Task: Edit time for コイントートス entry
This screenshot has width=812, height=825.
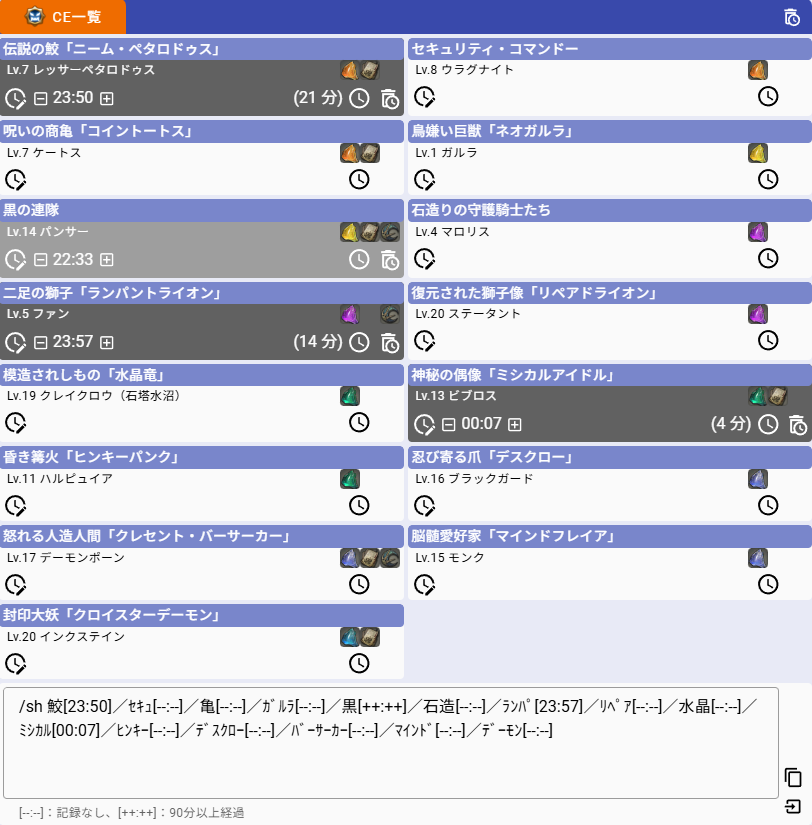Action: pos(15,179)
